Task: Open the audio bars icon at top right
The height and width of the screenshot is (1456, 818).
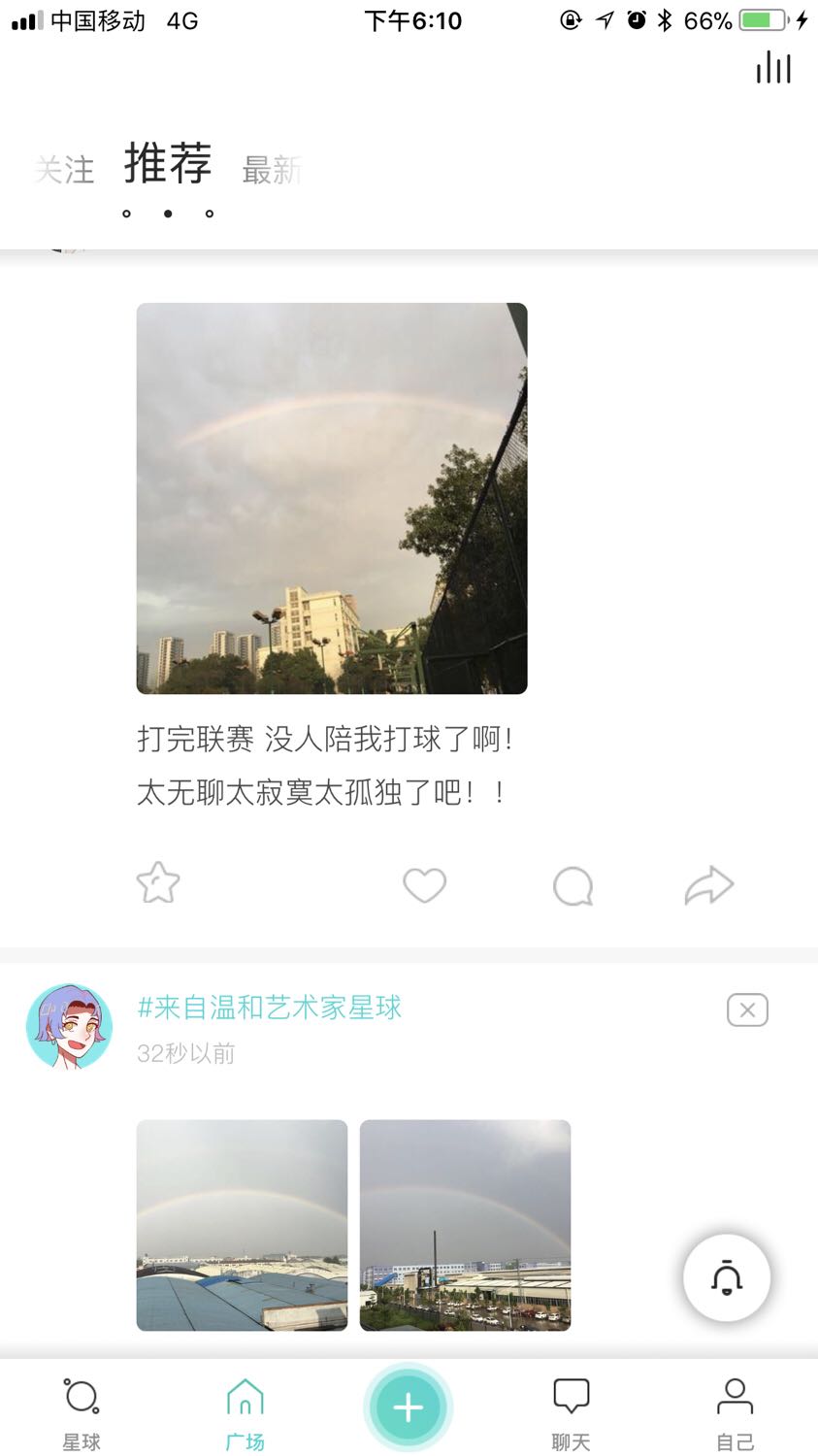Action: (773, 67)
